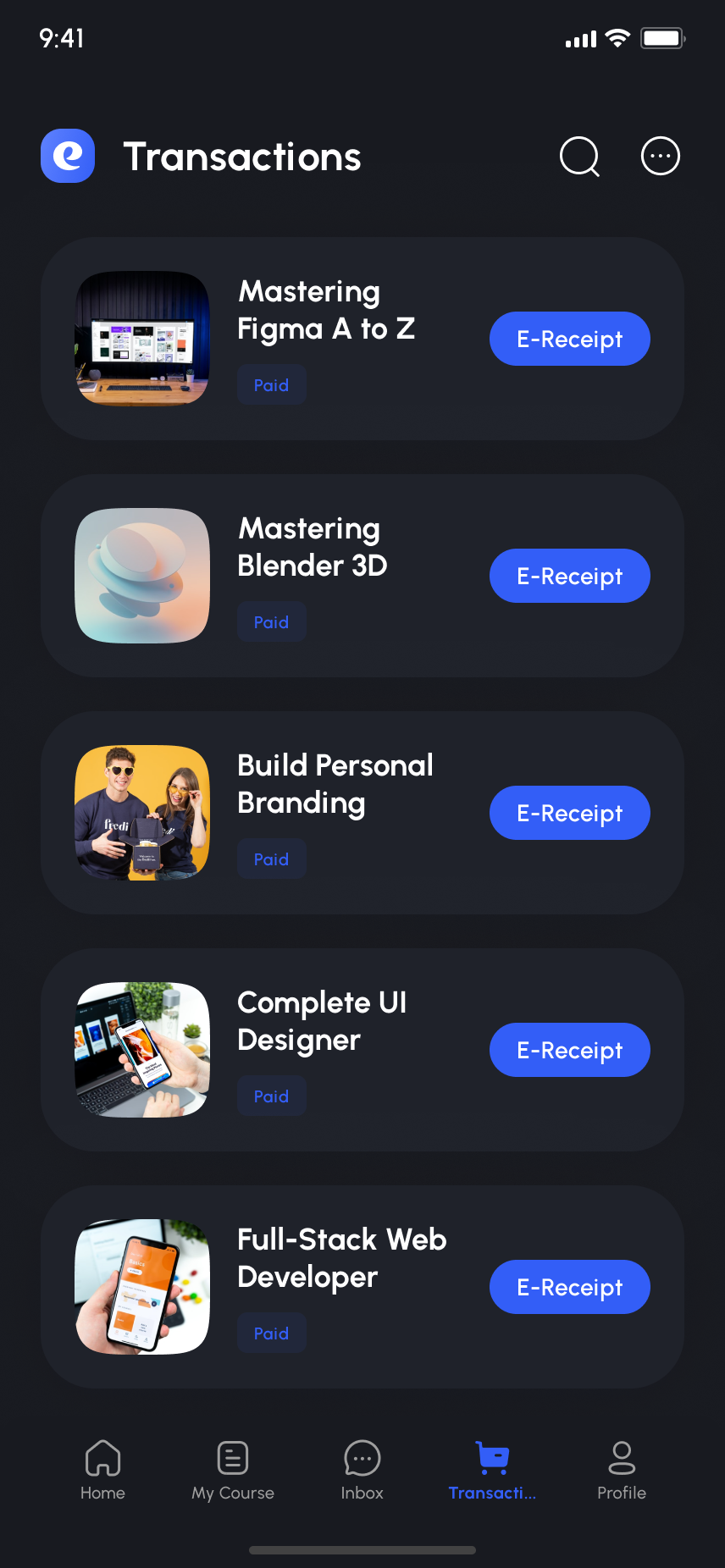Open the Complete UI Designer course image

(x=142, y=1050)
